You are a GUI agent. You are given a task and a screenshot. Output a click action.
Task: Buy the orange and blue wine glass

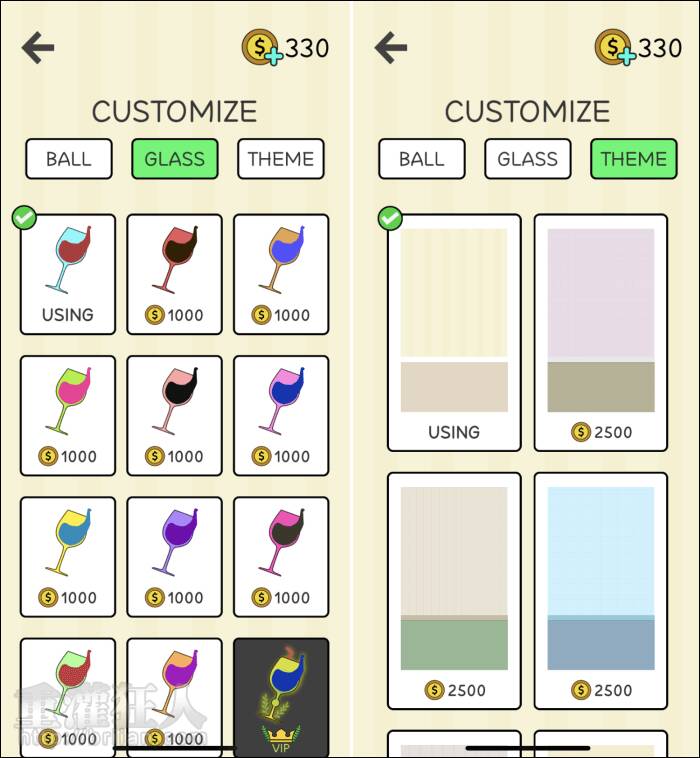[280, 274]
